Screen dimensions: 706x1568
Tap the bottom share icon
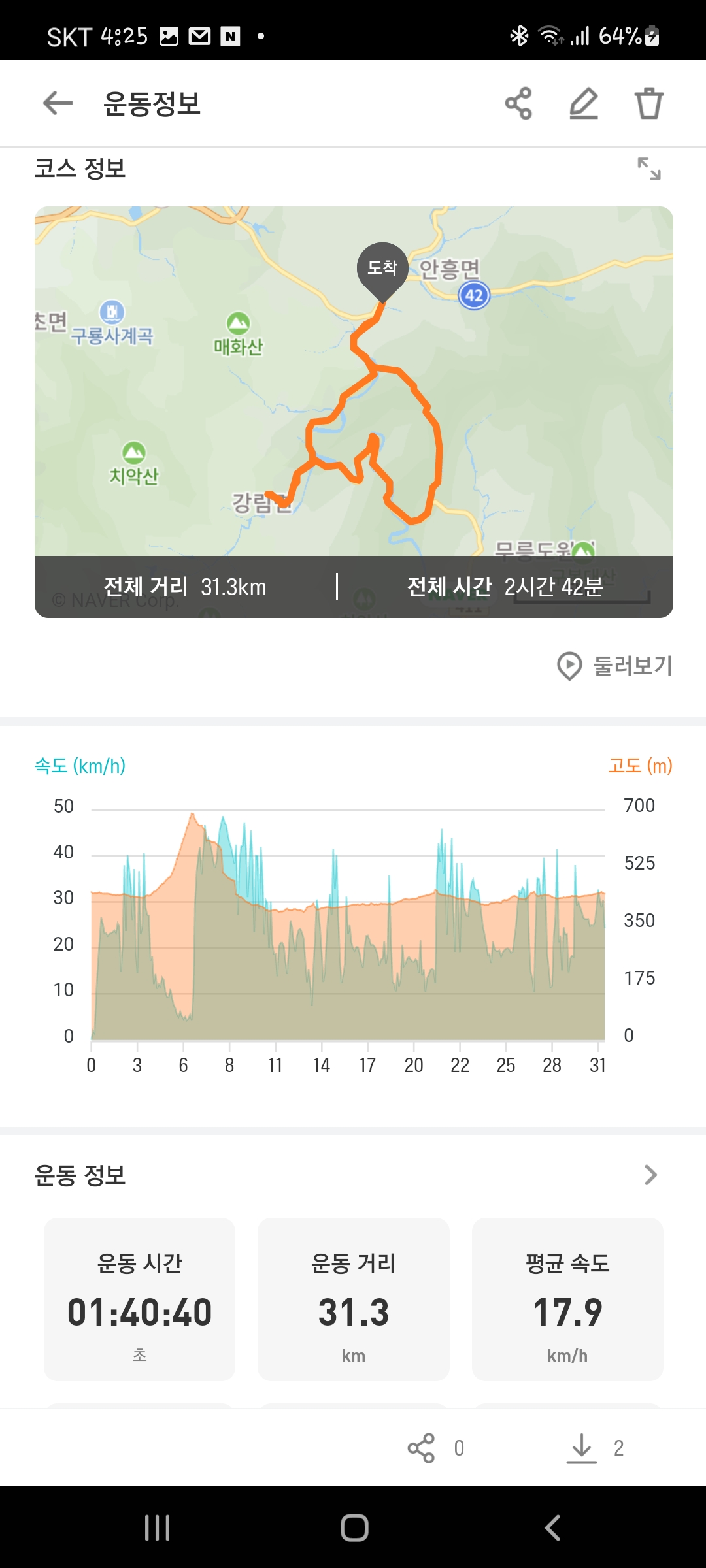pos(422,1448)
